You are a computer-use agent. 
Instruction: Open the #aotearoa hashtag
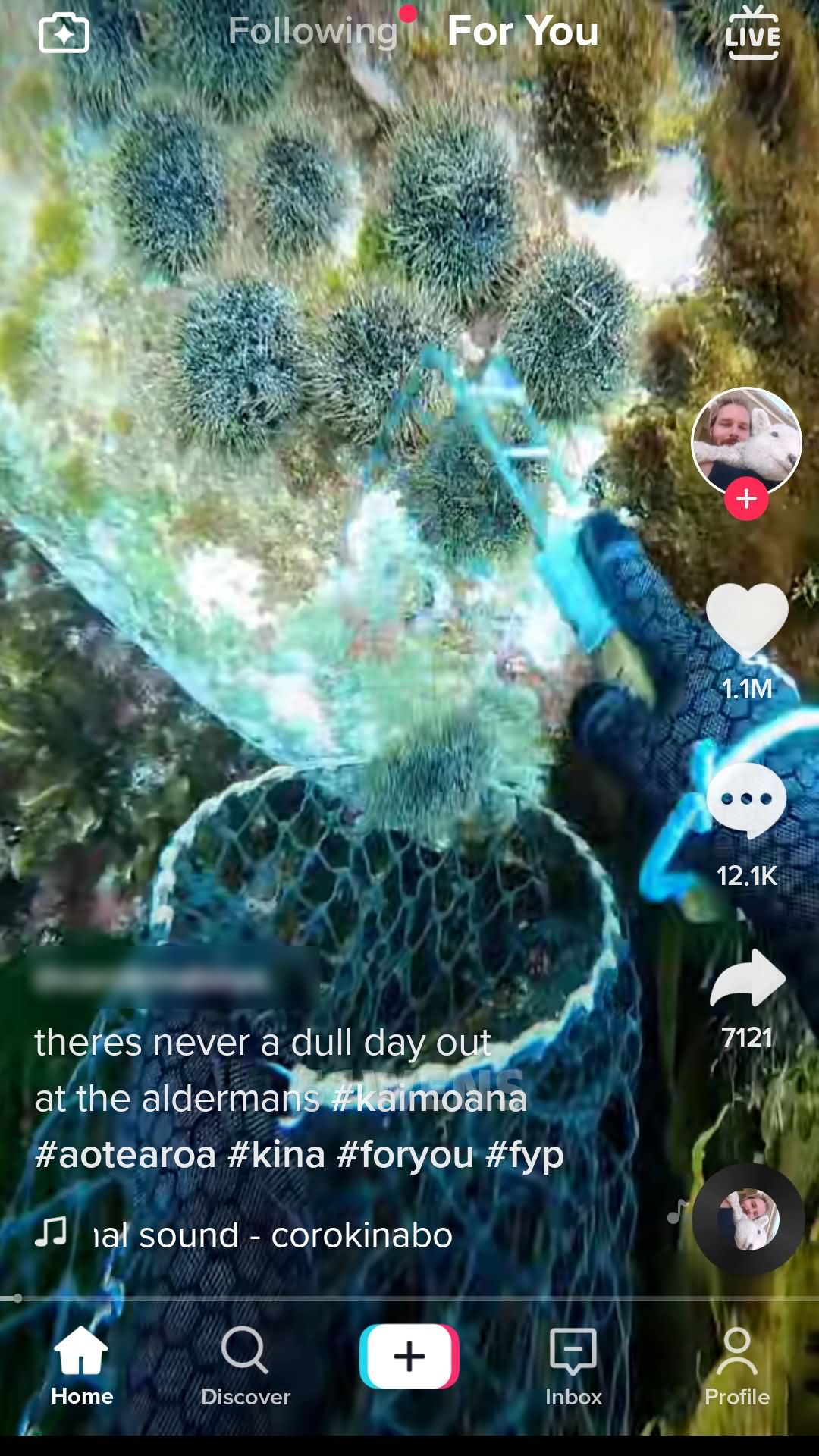point(126,1155)
